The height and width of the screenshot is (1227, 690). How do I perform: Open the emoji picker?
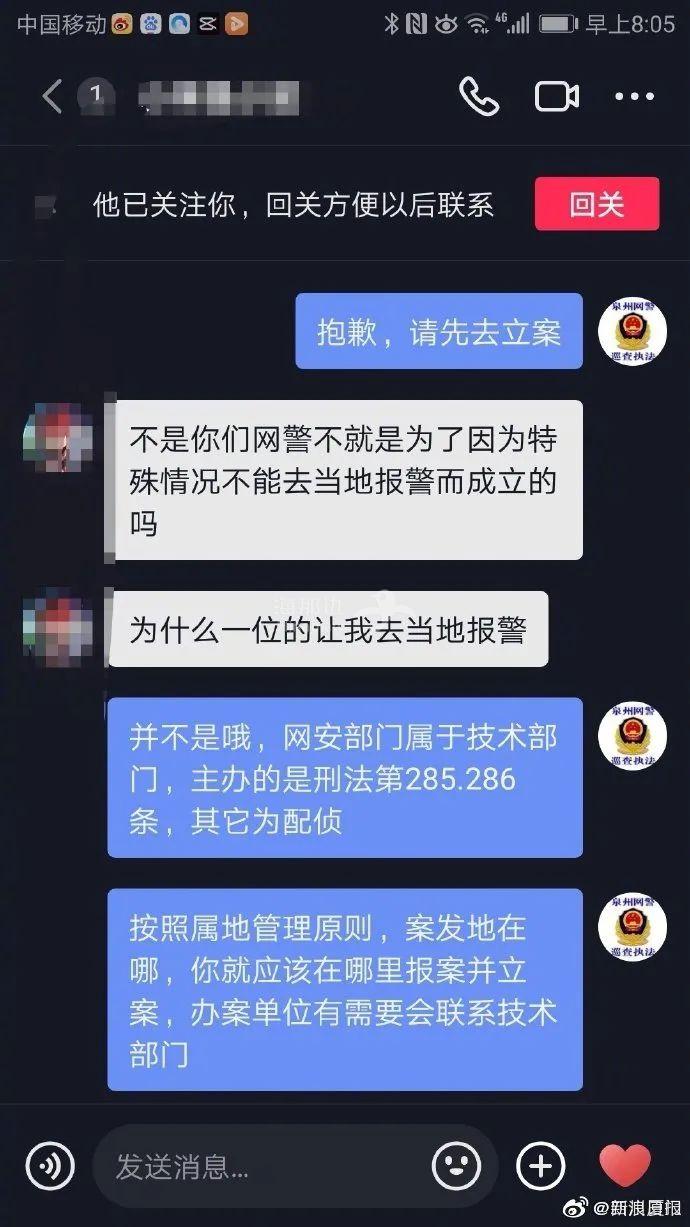point(456,1165)
